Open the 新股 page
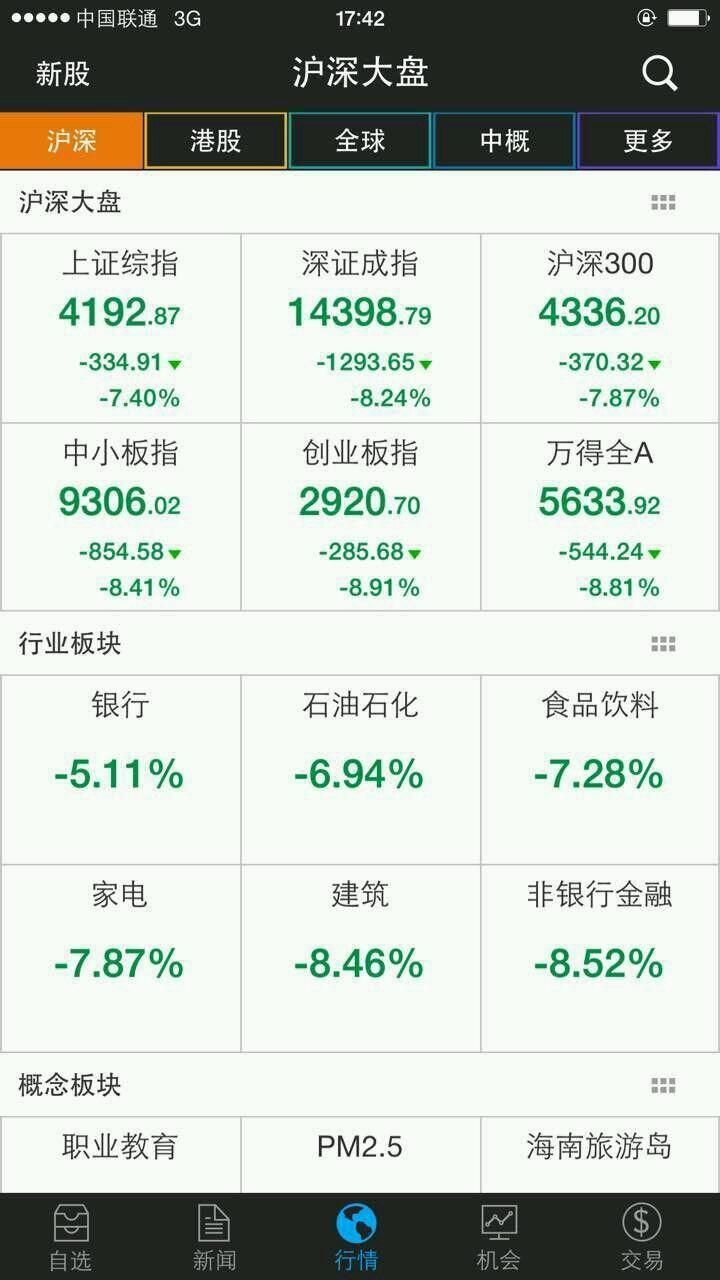 pyautogui.click(x=63, y=73)
